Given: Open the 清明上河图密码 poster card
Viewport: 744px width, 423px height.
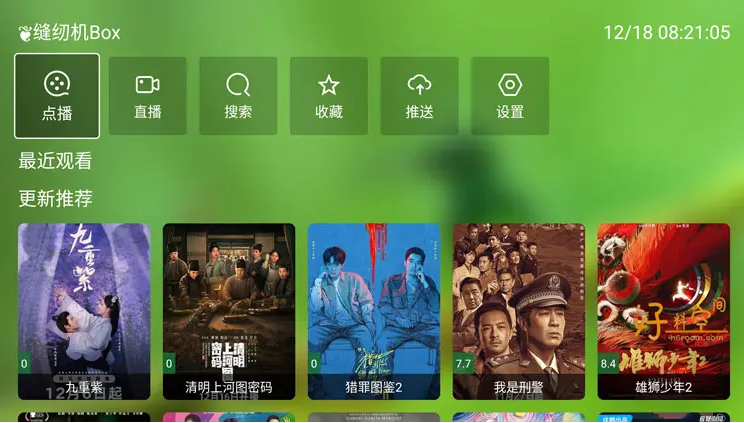Looking at the screenshot, I should pos(229,311).
